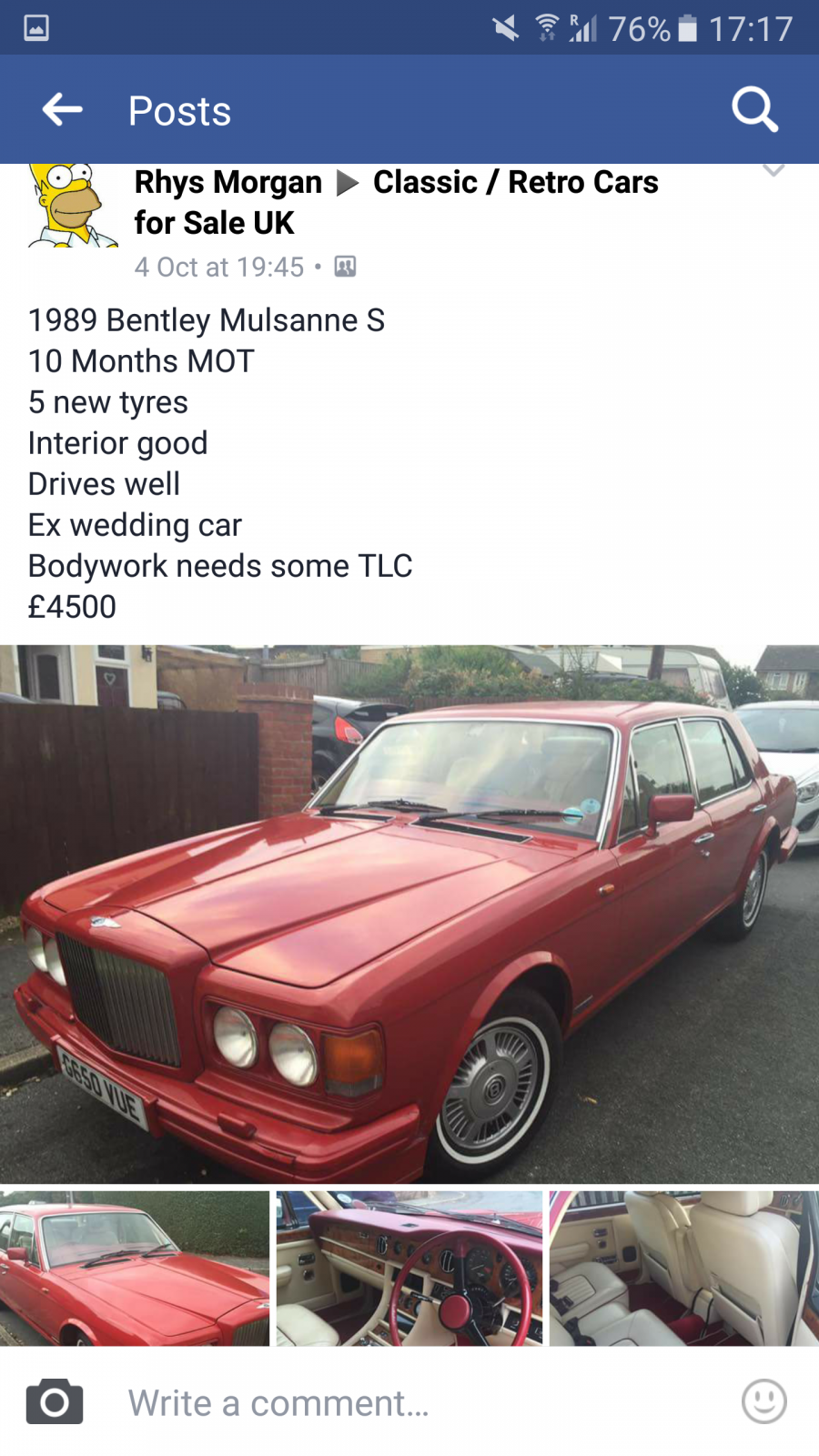Viewport: 819px width, 1456px height.
Task: Open Rhys Morgan's profile name link
Action: coord(227,182)
